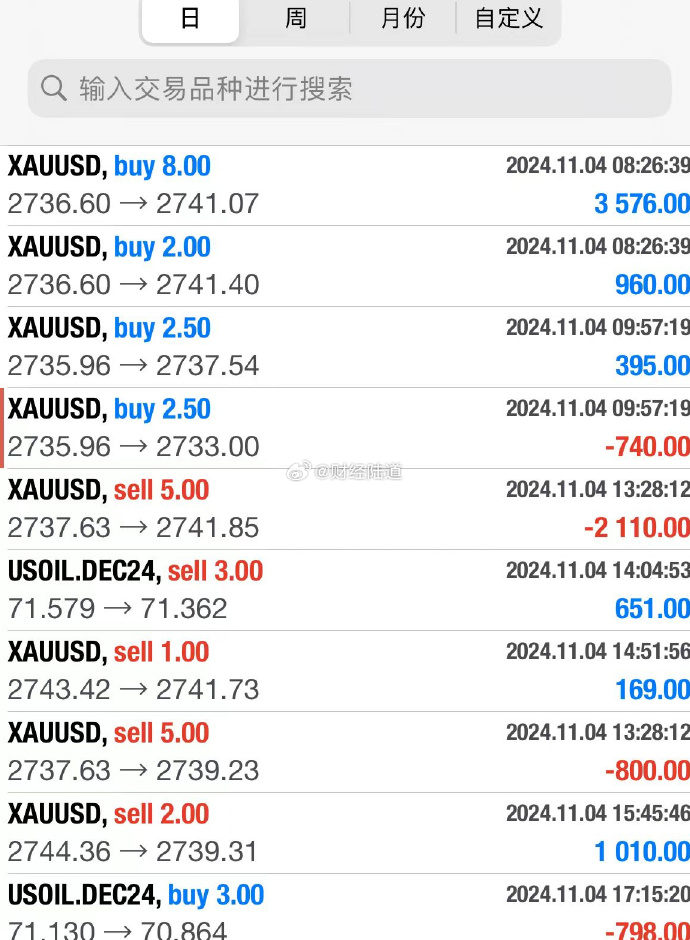Select the 月份 period tab
Screen dimensions: 690x940
pyautogui.click(x=402, y=19)
